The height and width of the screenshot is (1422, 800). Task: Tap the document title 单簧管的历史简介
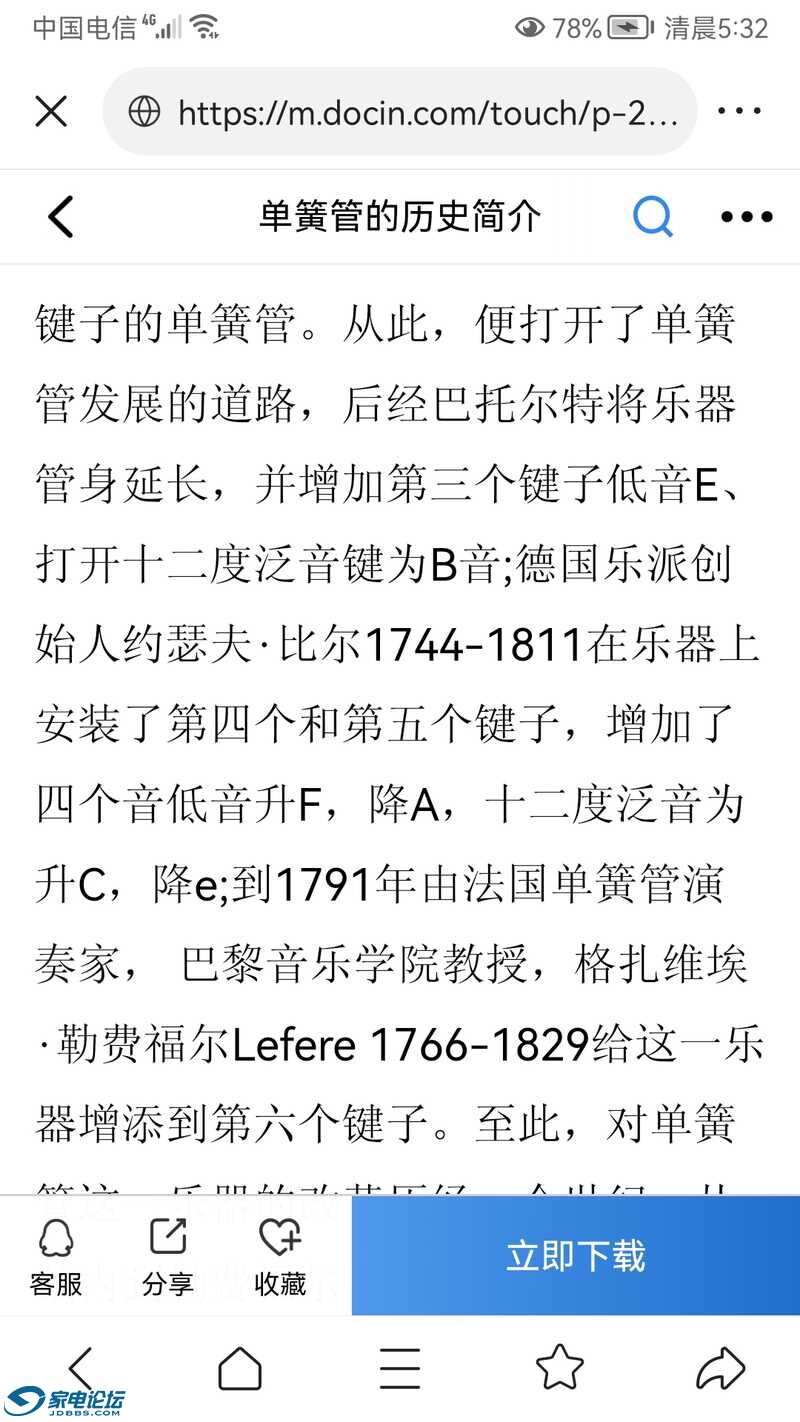pyautogui.click(x=400, y=216)
